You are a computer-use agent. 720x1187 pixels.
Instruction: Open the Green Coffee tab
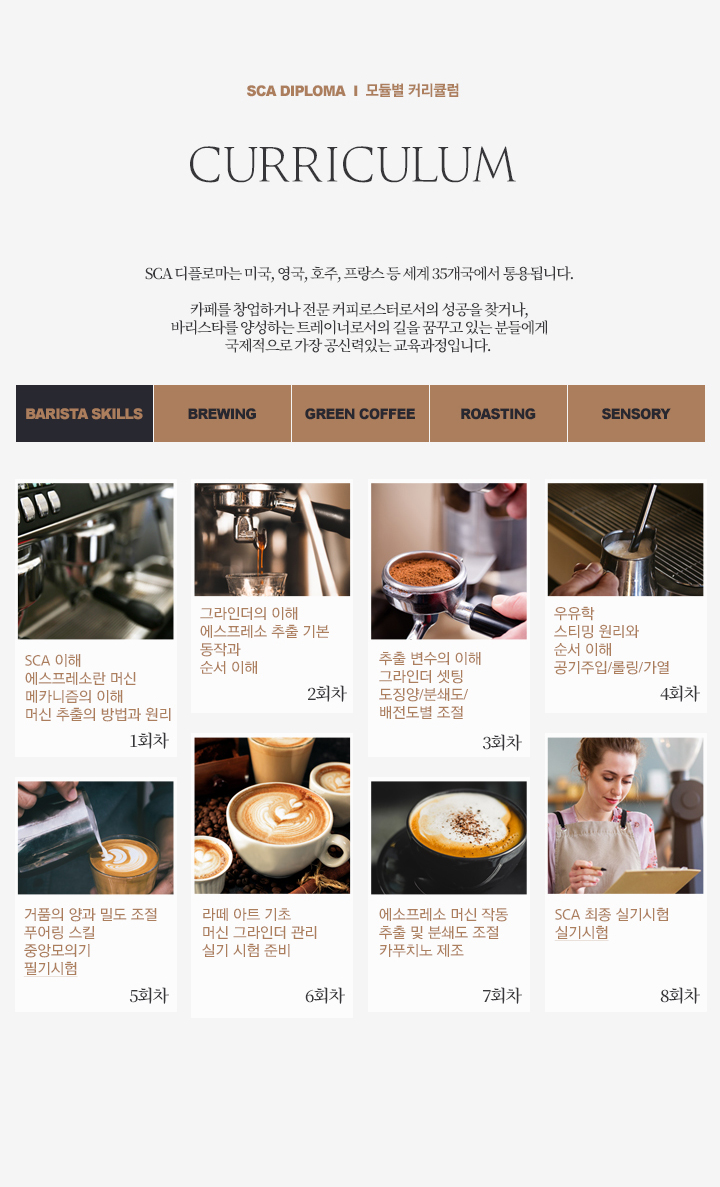click(x=360, y=413)
